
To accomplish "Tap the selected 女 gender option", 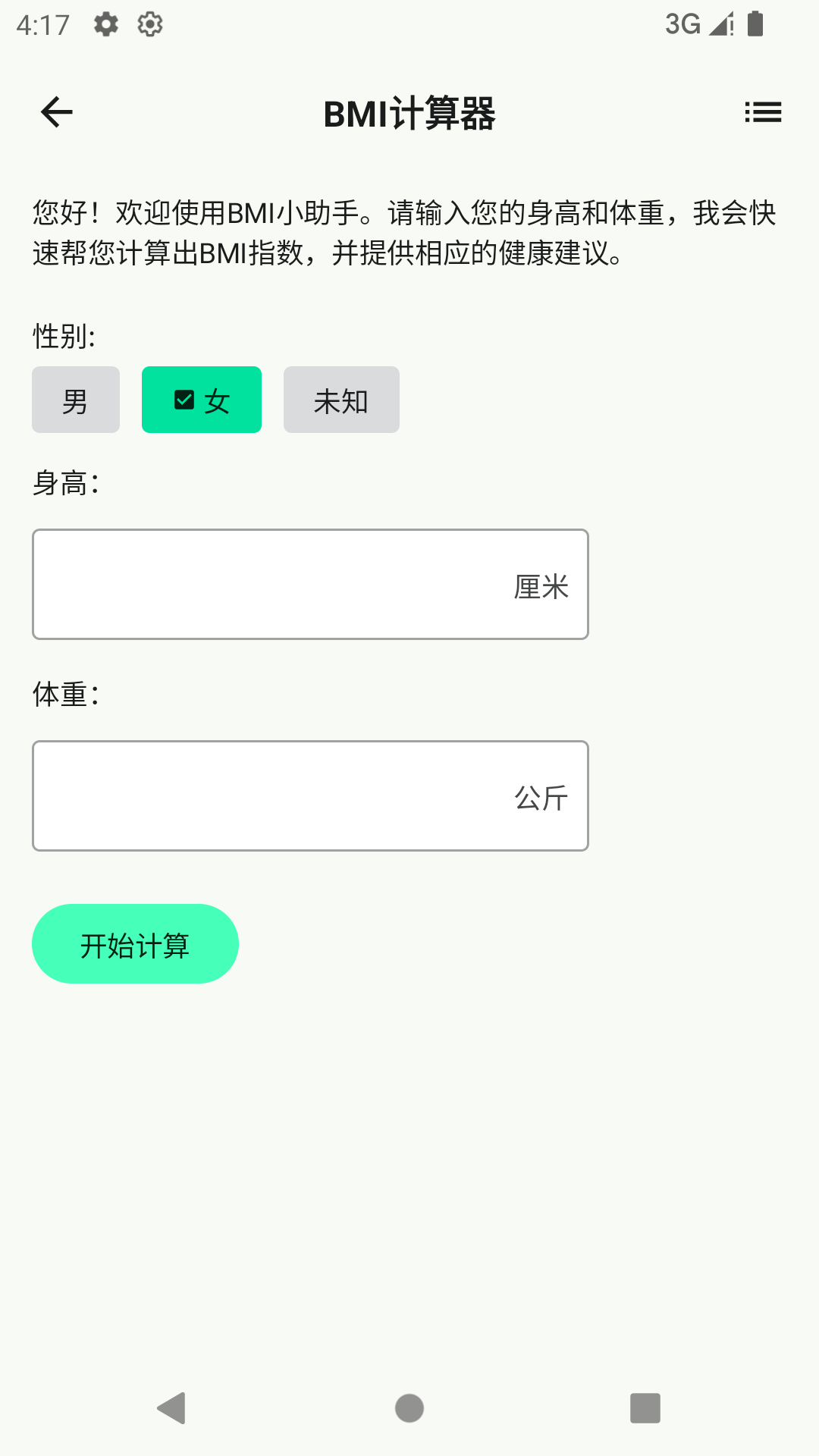I will 202,400.
